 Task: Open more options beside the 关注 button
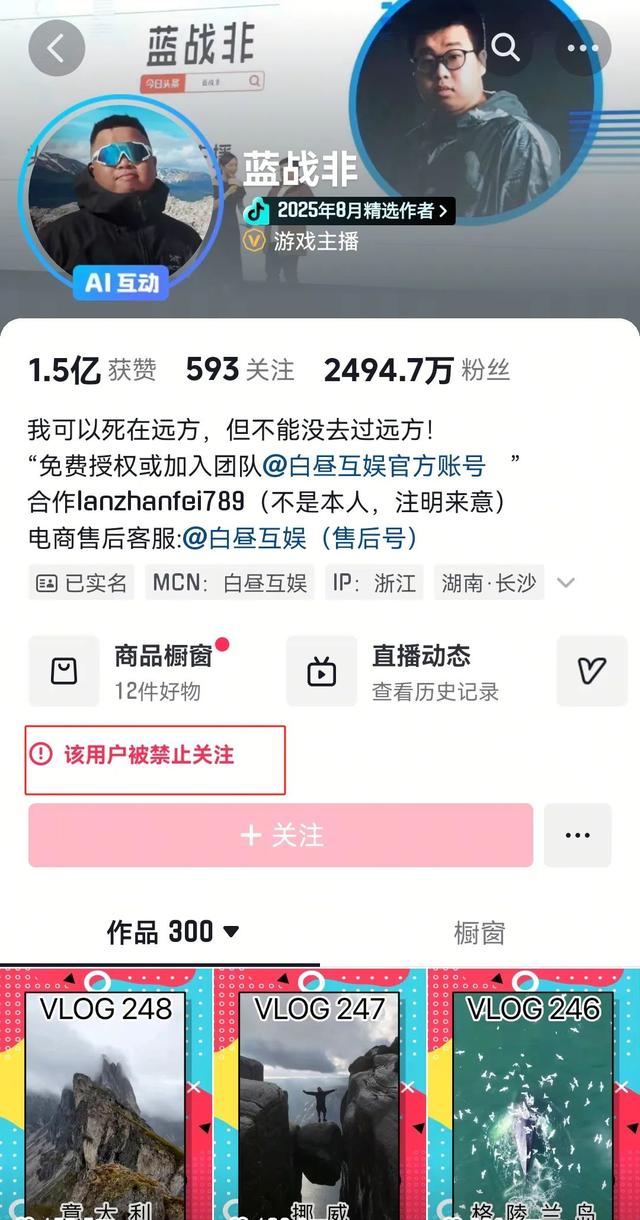(577, 835)
